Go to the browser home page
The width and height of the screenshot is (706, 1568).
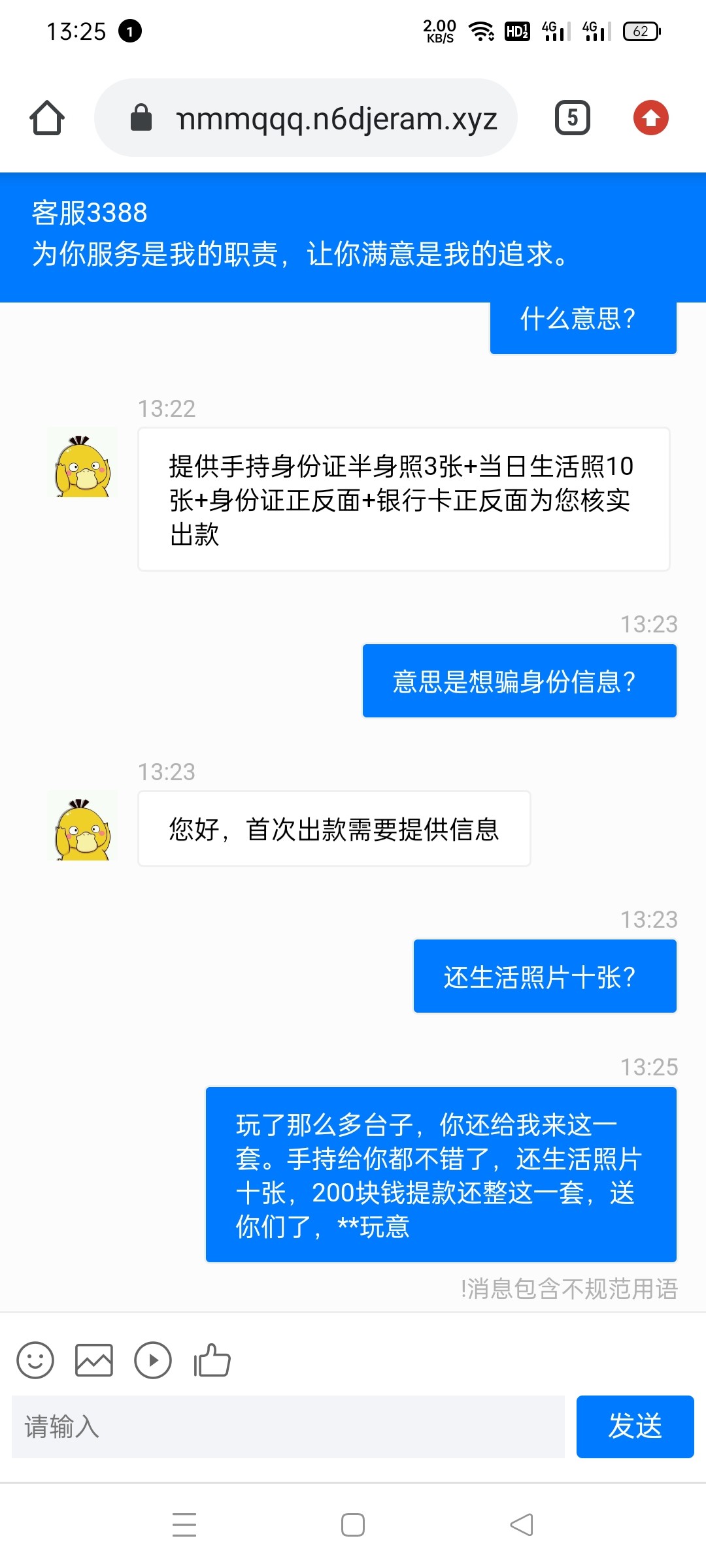point(47,118)
